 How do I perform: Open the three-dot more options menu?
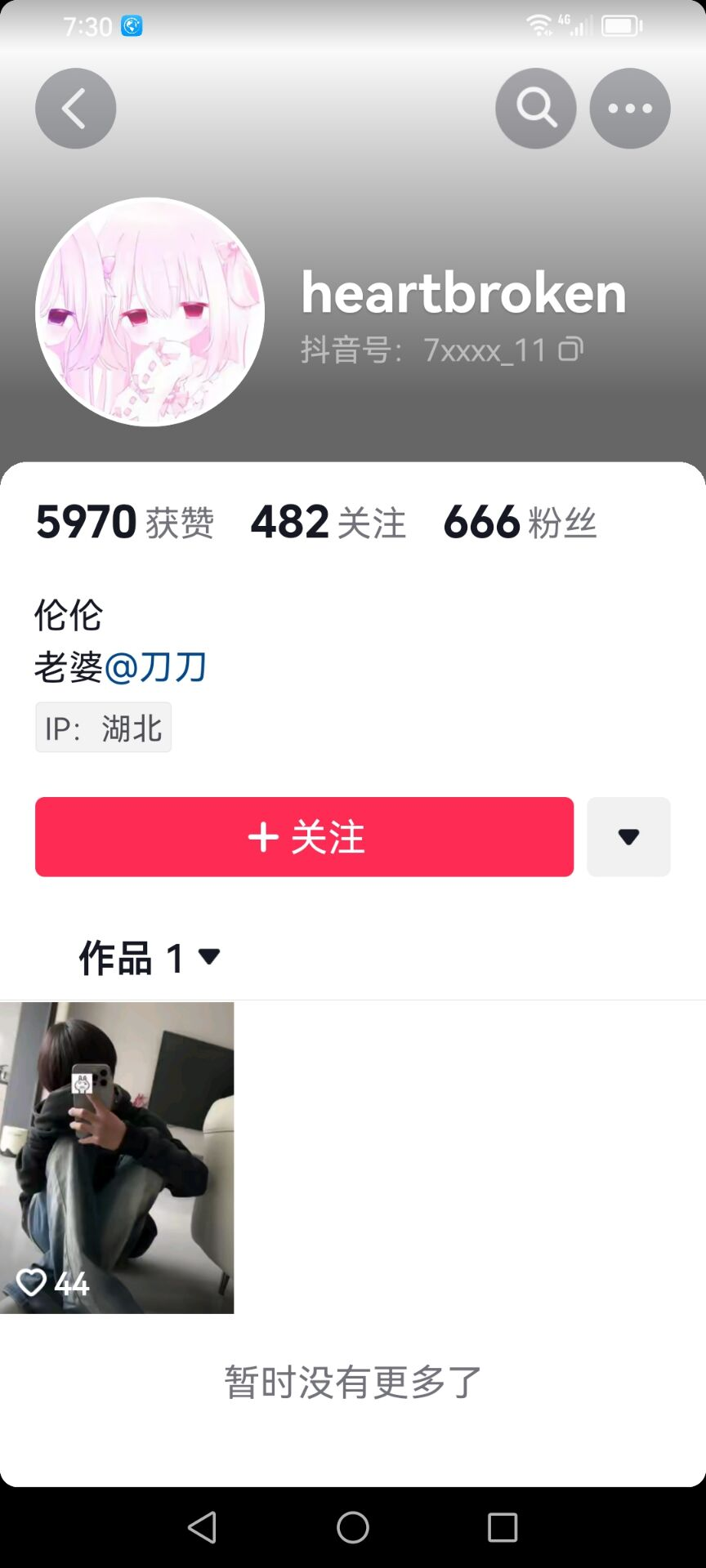point(630,109)
